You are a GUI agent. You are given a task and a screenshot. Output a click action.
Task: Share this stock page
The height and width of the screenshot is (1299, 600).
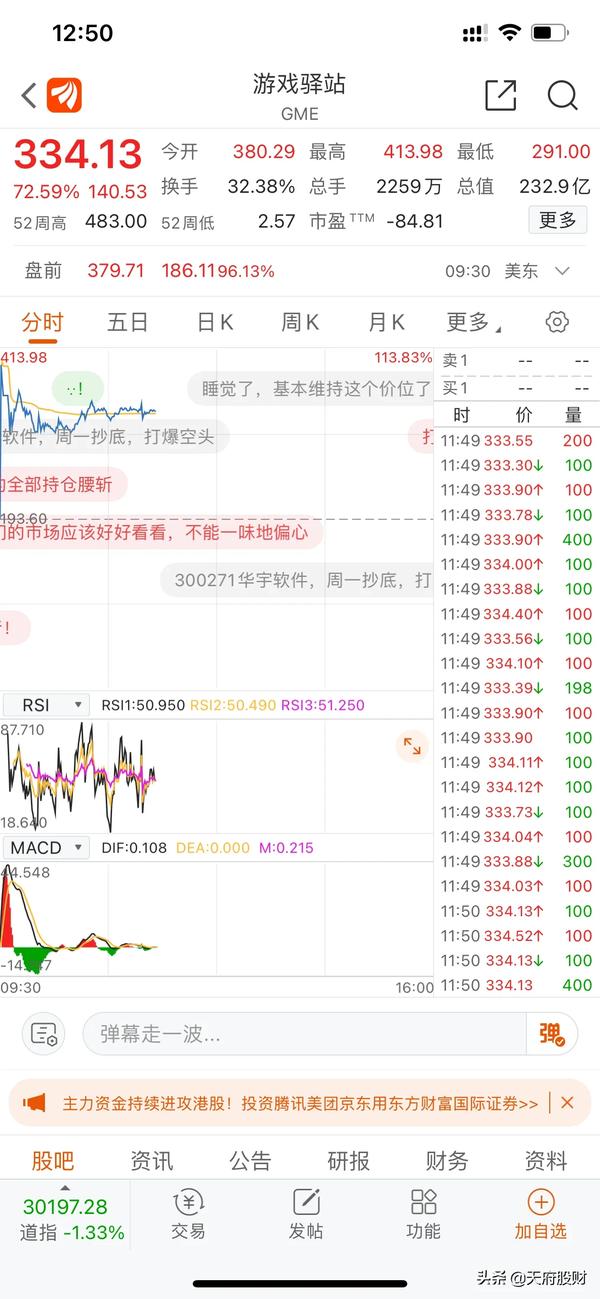[500, 96]
